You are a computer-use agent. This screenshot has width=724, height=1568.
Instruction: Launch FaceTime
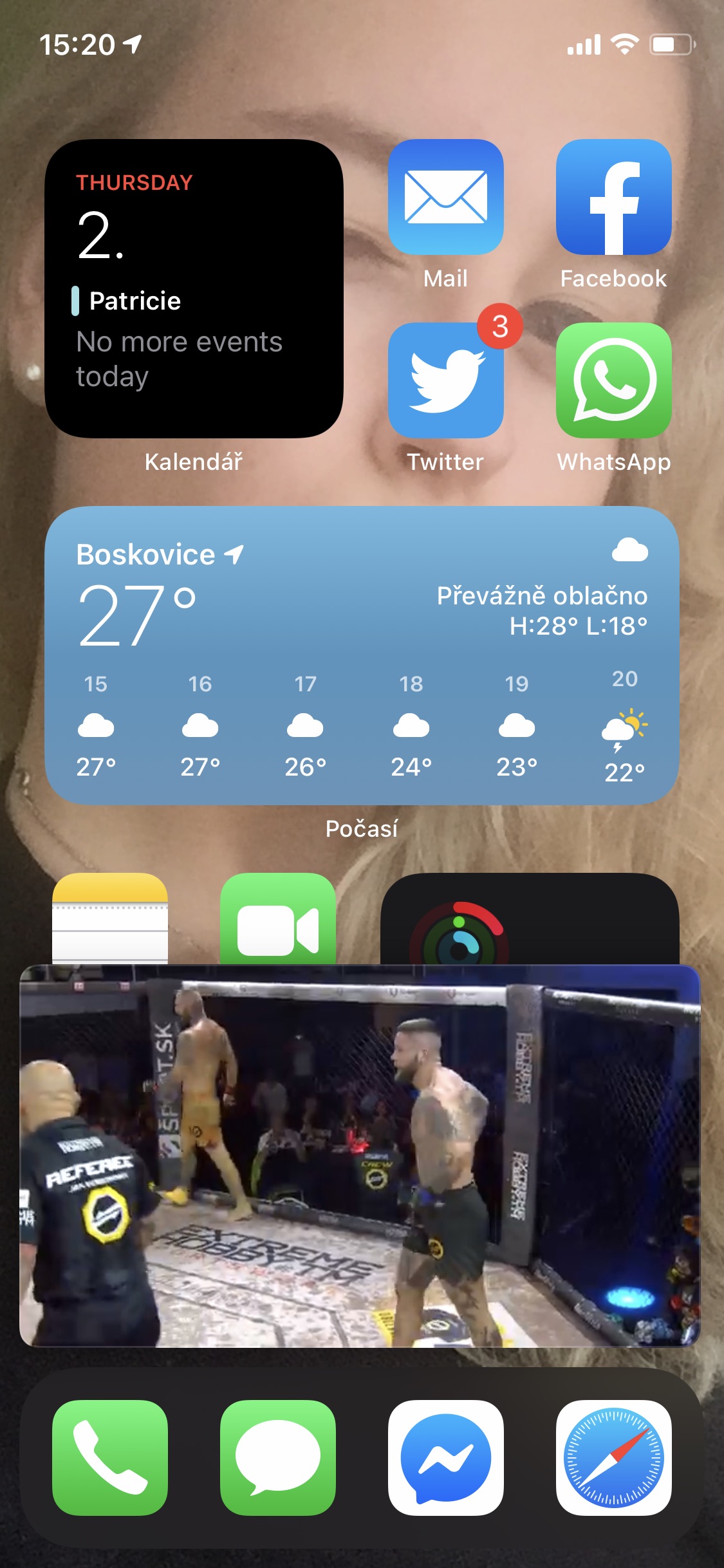[278, 919]
